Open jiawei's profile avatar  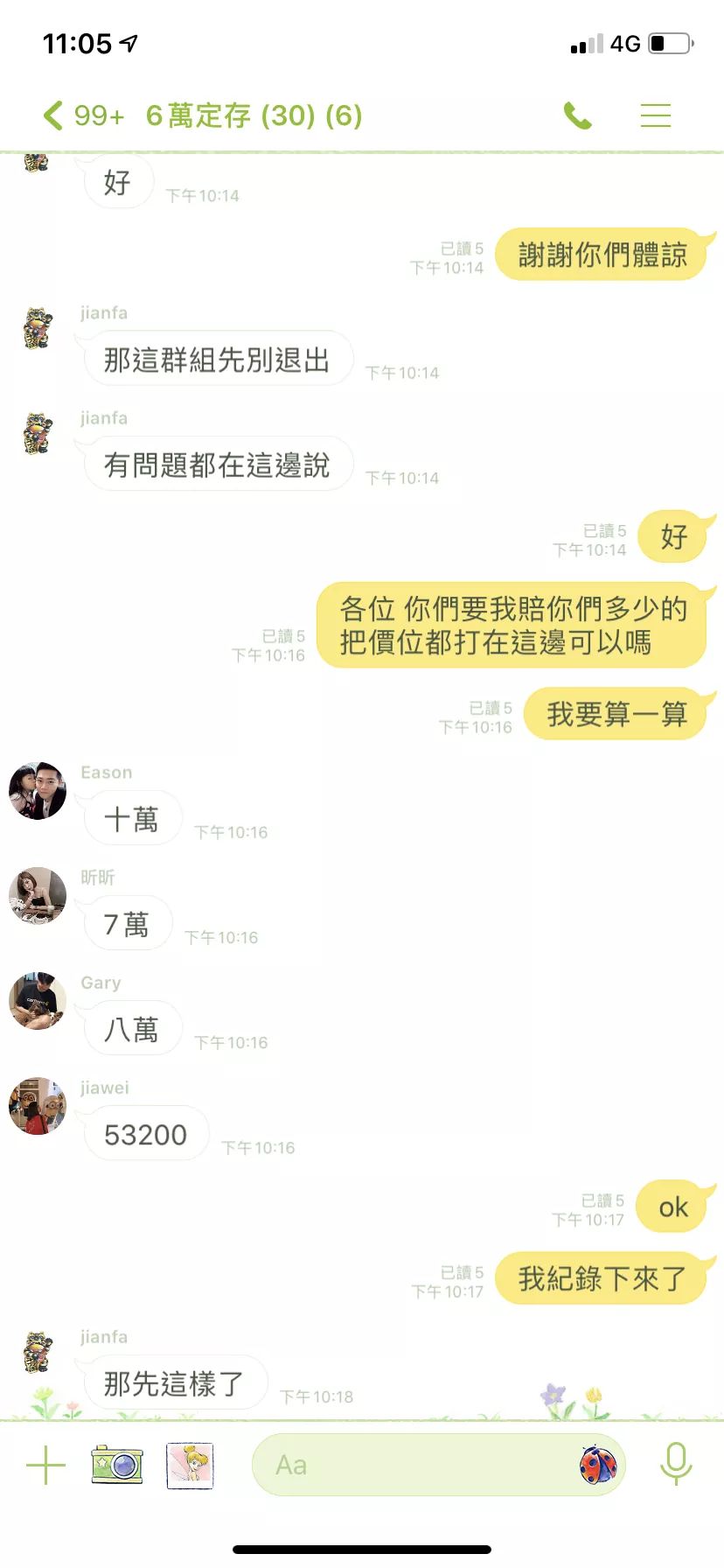click(x=38, y=1105)
